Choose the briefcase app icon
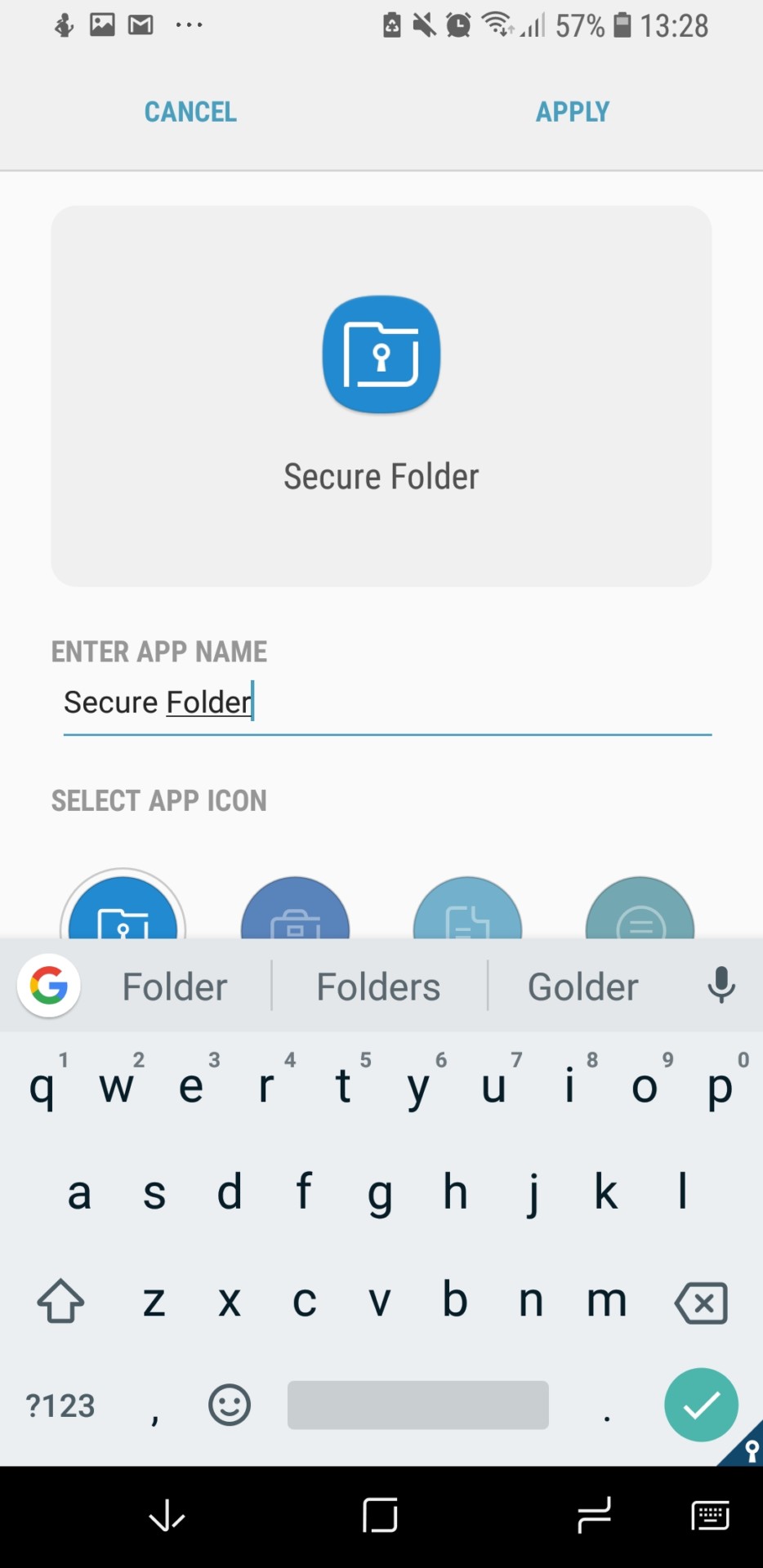 pyautogui.click(x=295, y=911)
